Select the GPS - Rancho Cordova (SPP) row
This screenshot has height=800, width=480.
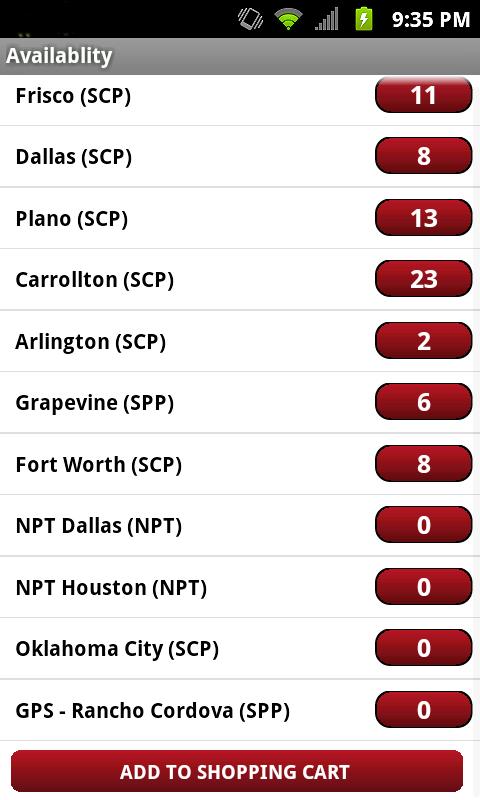pos(240,710)
